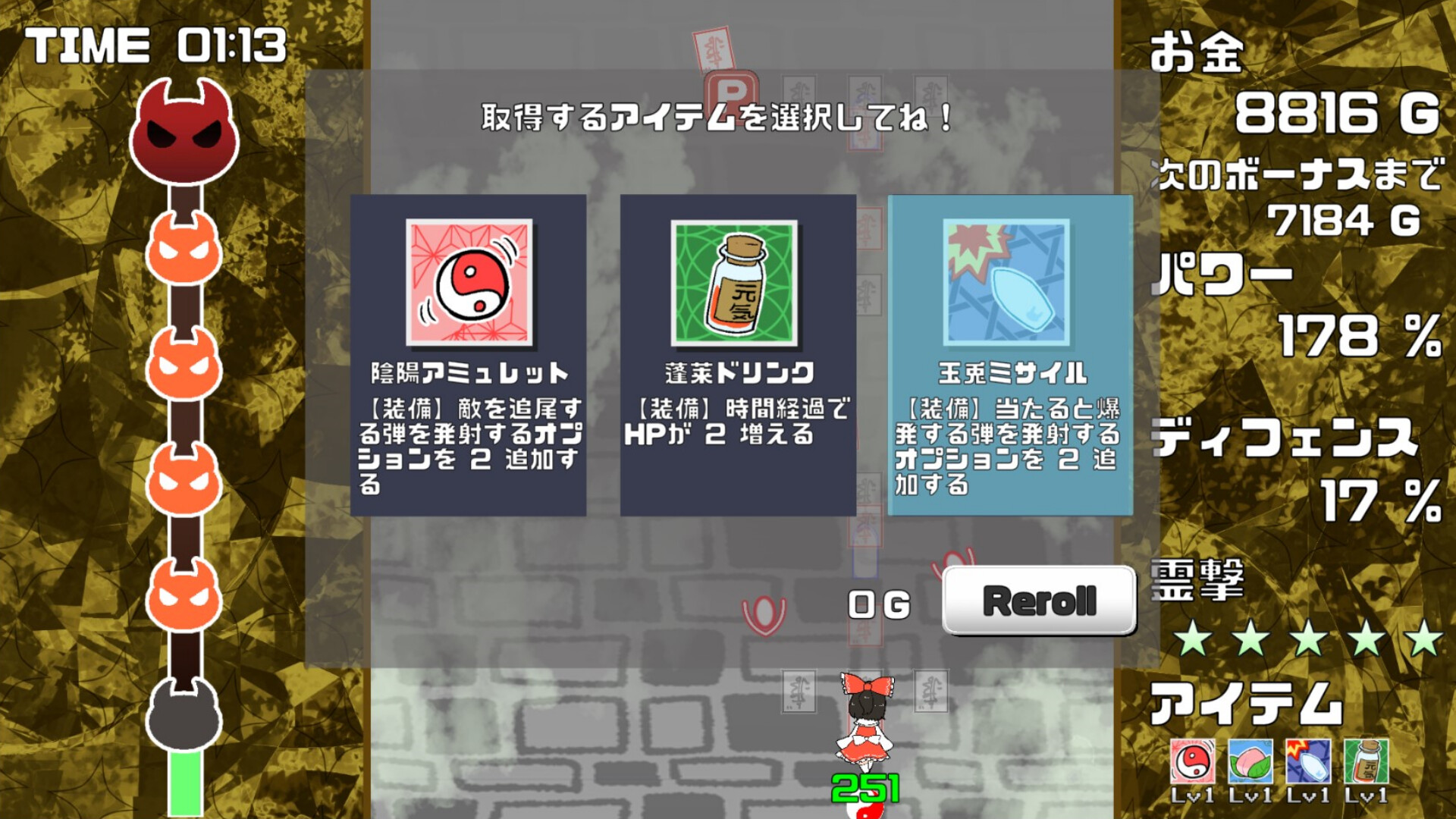Pick the 玉兎ミサイル item card
Image resolution: width=1456 pixels, height=819 pixels.
click(x=1010, y=355)
